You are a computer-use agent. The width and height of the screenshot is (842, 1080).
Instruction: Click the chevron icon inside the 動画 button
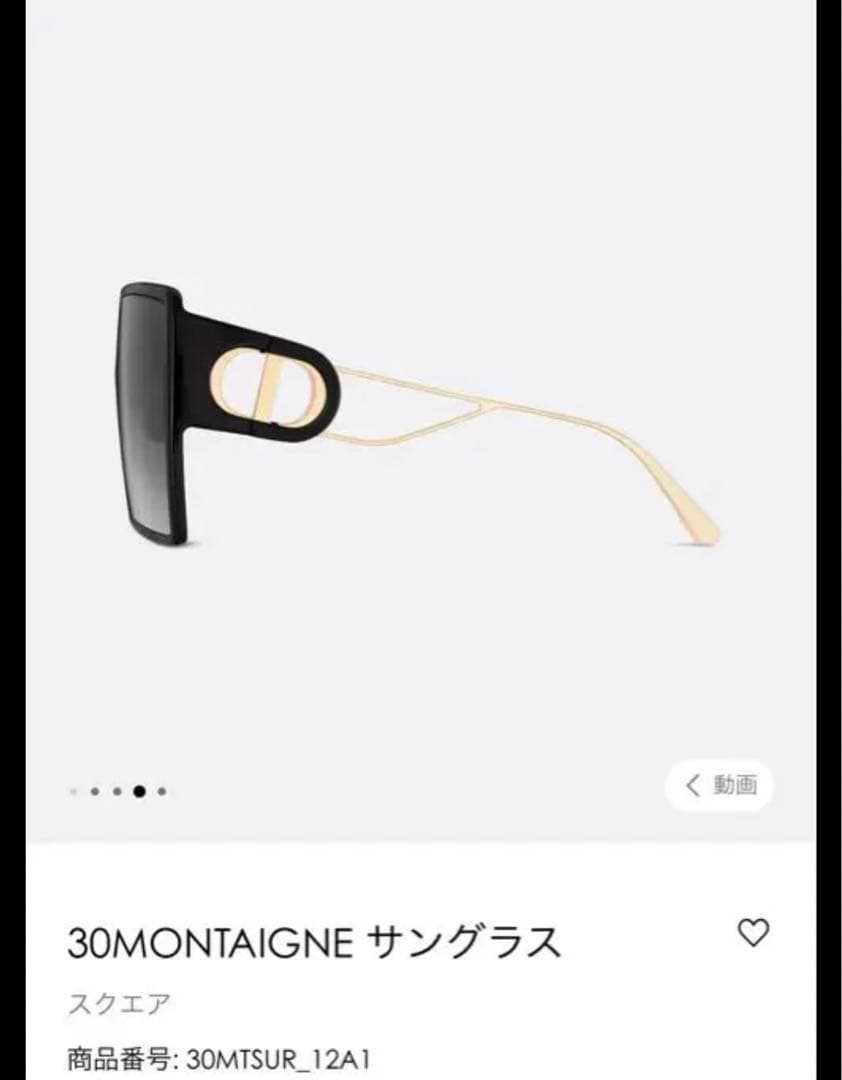(x=693, y=785)
